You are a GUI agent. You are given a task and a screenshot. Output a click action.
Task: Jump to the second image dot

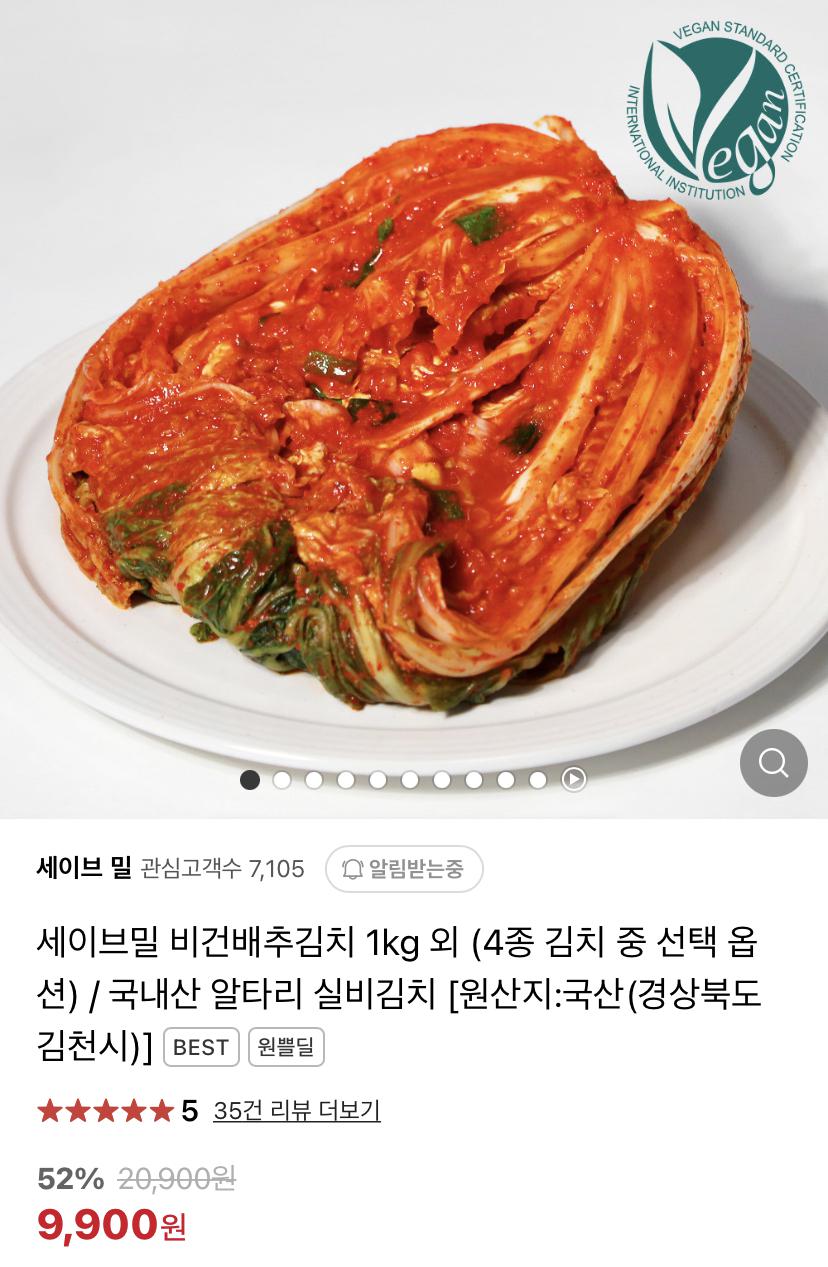282,779
